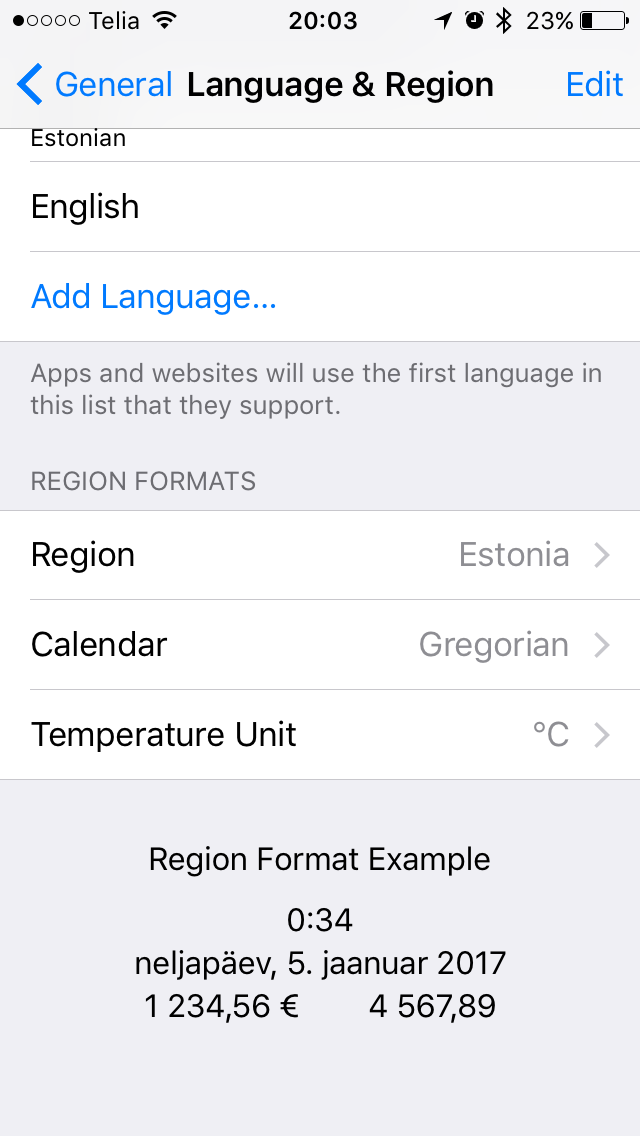Tap Edit to reorder languages
The width and height of the screenshot is (640, 1136).
point(594,84)
